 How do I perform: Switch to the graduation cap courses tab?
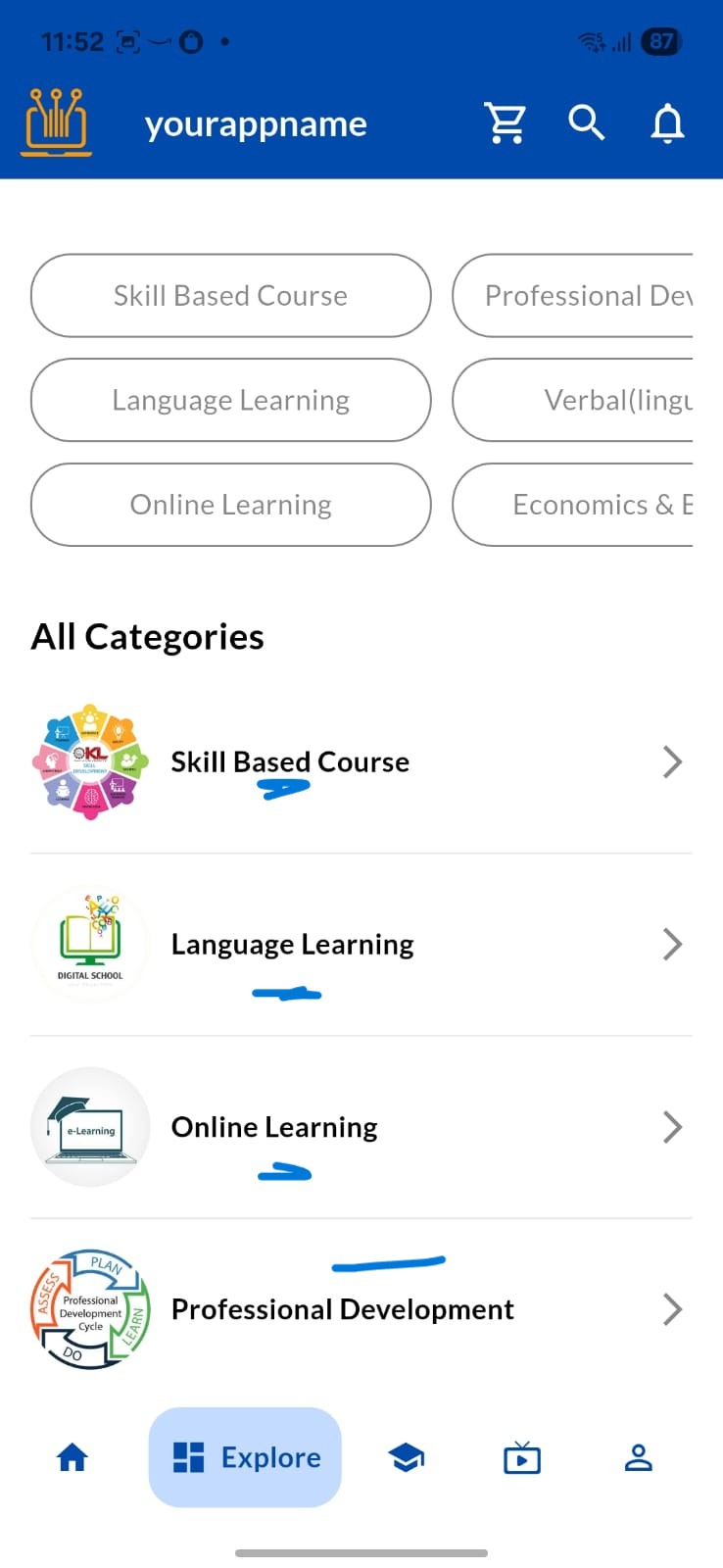(406, 1458)
